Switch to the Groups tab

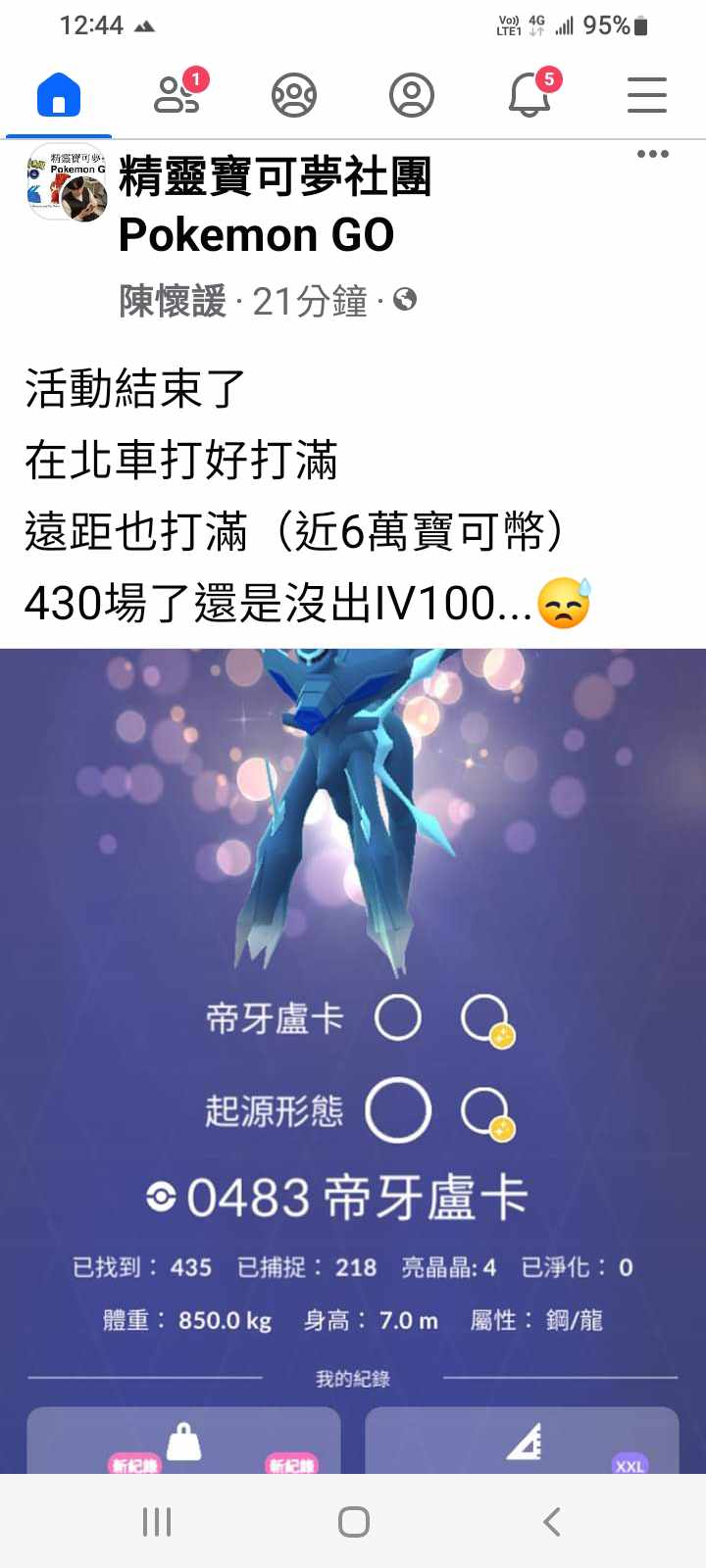click(x=294, y=96)
